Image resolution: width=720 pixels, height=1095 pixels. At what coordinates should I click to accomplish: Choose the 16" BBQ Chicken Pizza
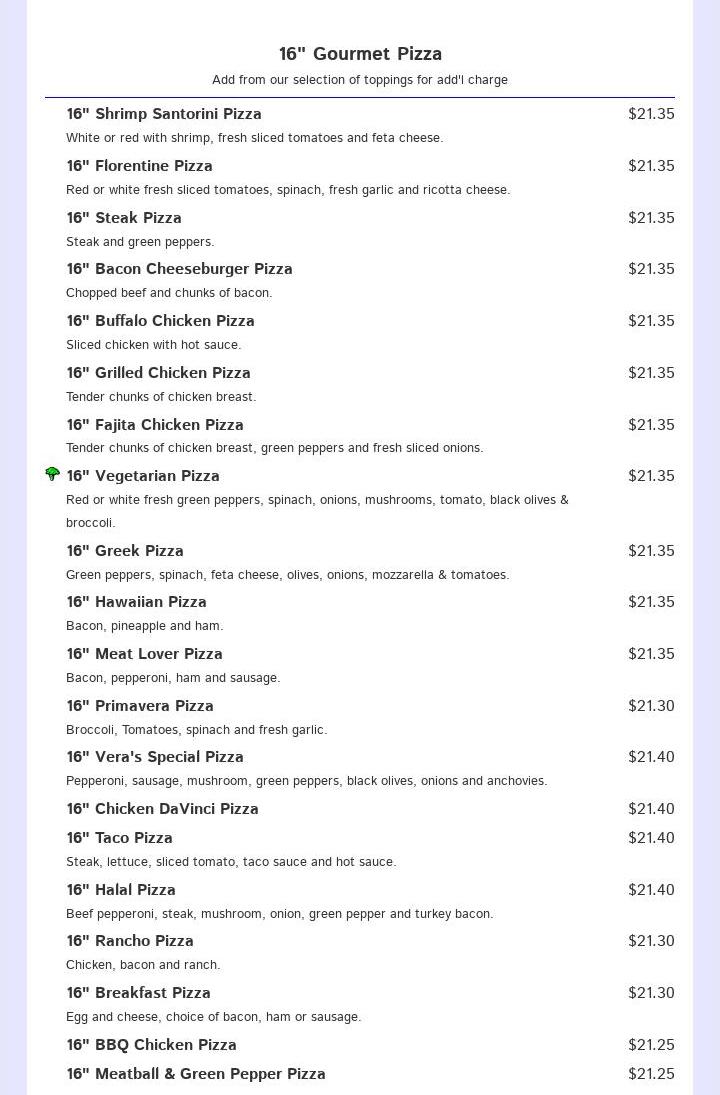click(x=151, y=1045)
